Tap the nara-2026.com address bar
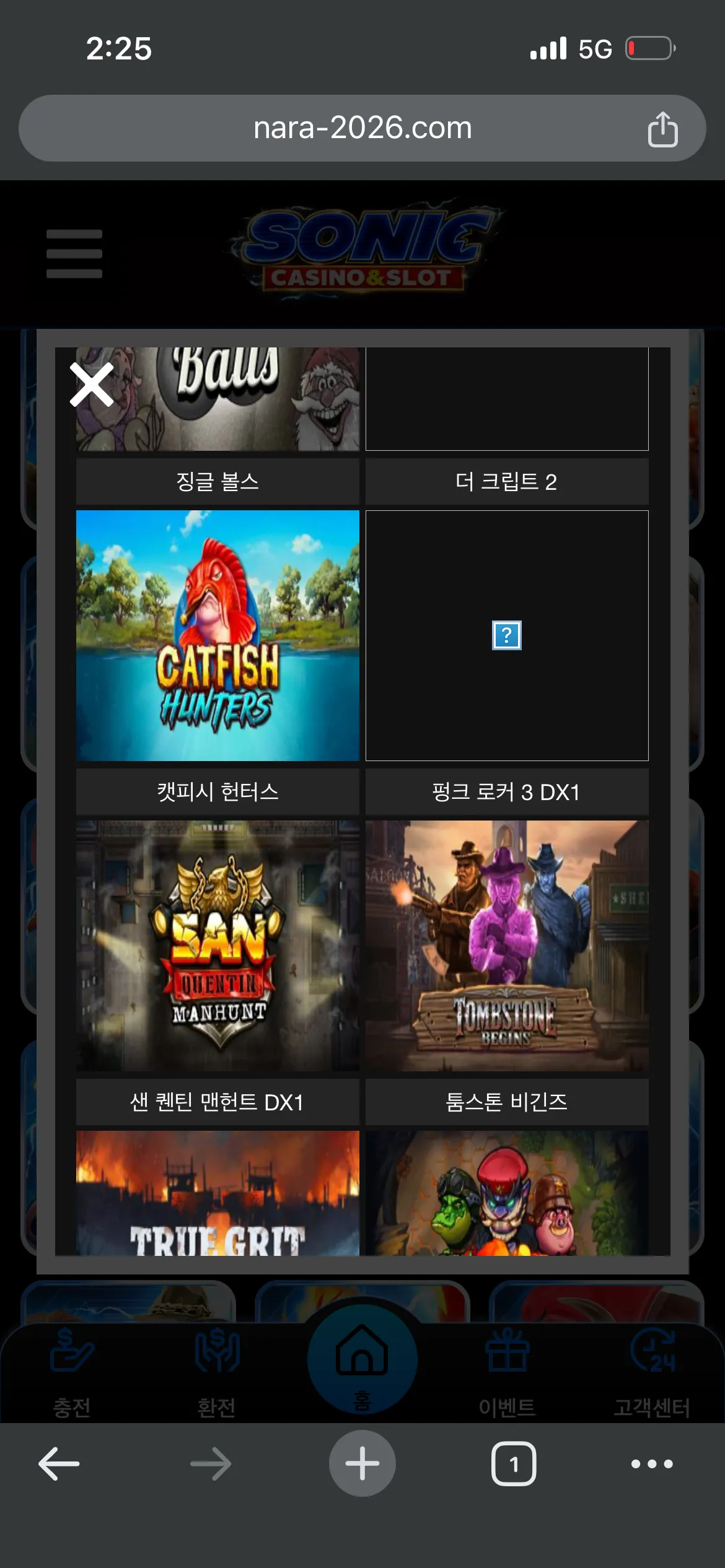The height and width of the screenshot is (1568, 725). click(362, 128)
